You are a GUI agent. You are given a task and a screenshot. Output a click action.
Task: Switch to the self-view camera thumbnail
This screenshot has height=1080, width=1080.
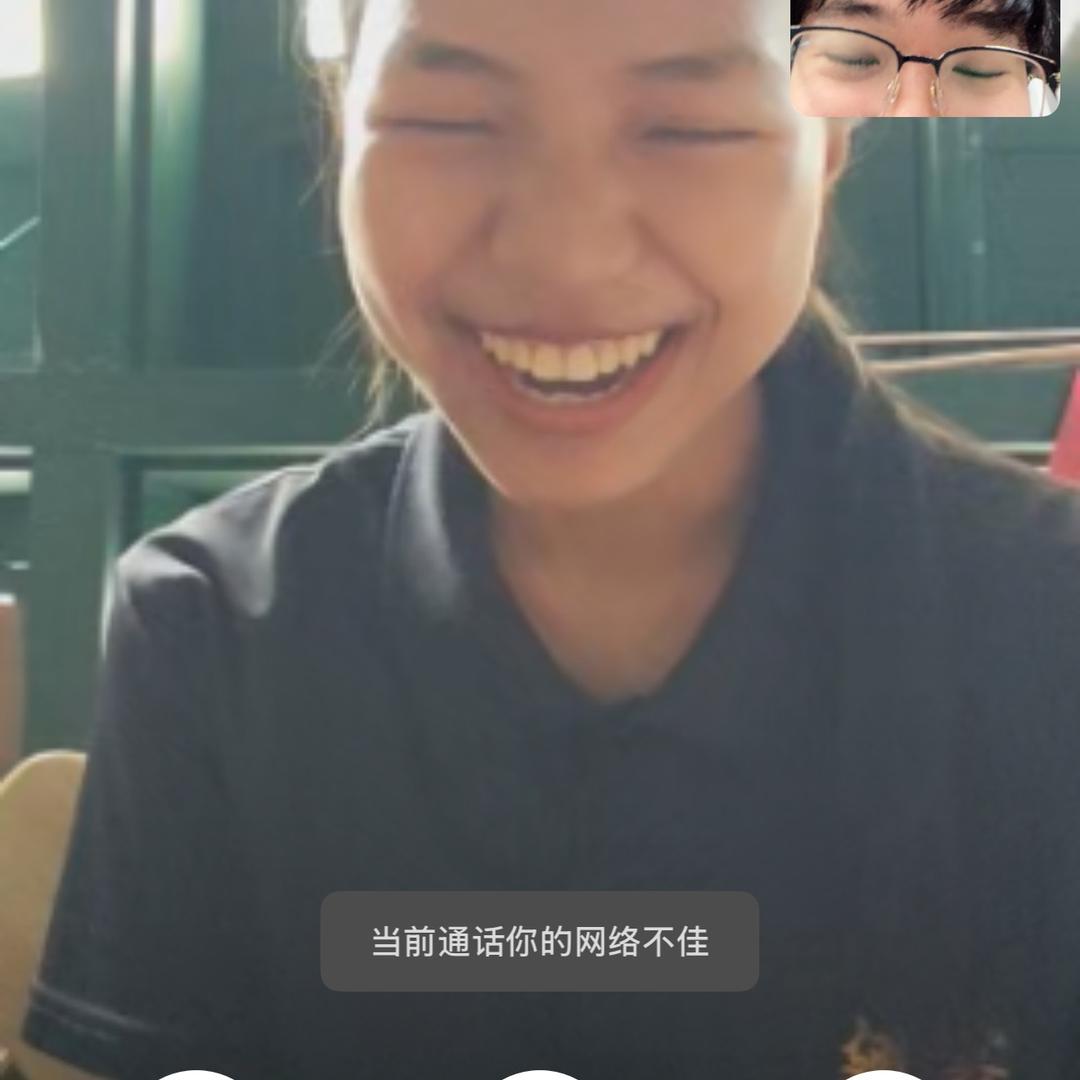[x=924, y=57]
